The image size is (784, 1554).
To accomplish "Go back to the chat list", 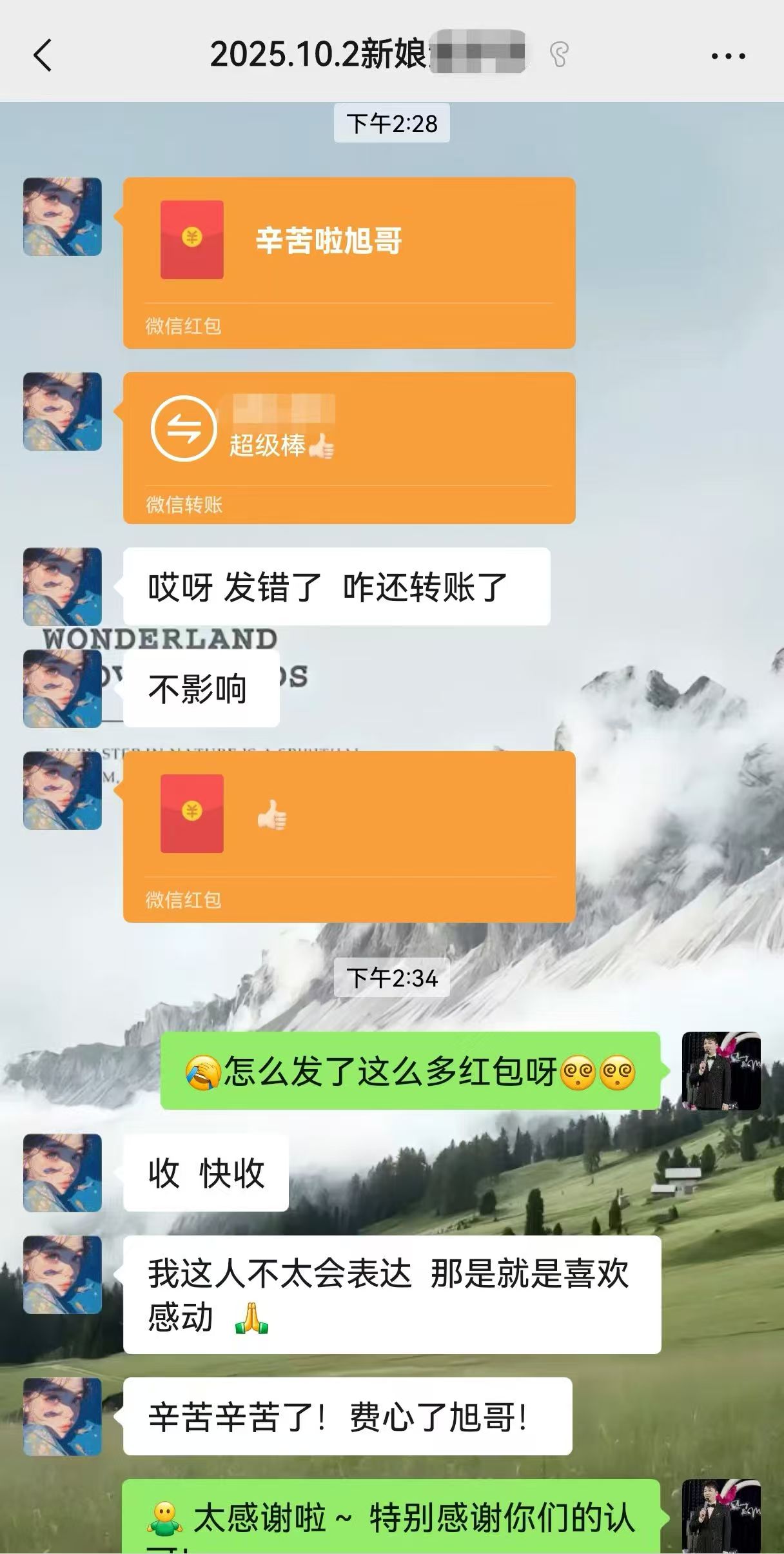I will [43, 55].
